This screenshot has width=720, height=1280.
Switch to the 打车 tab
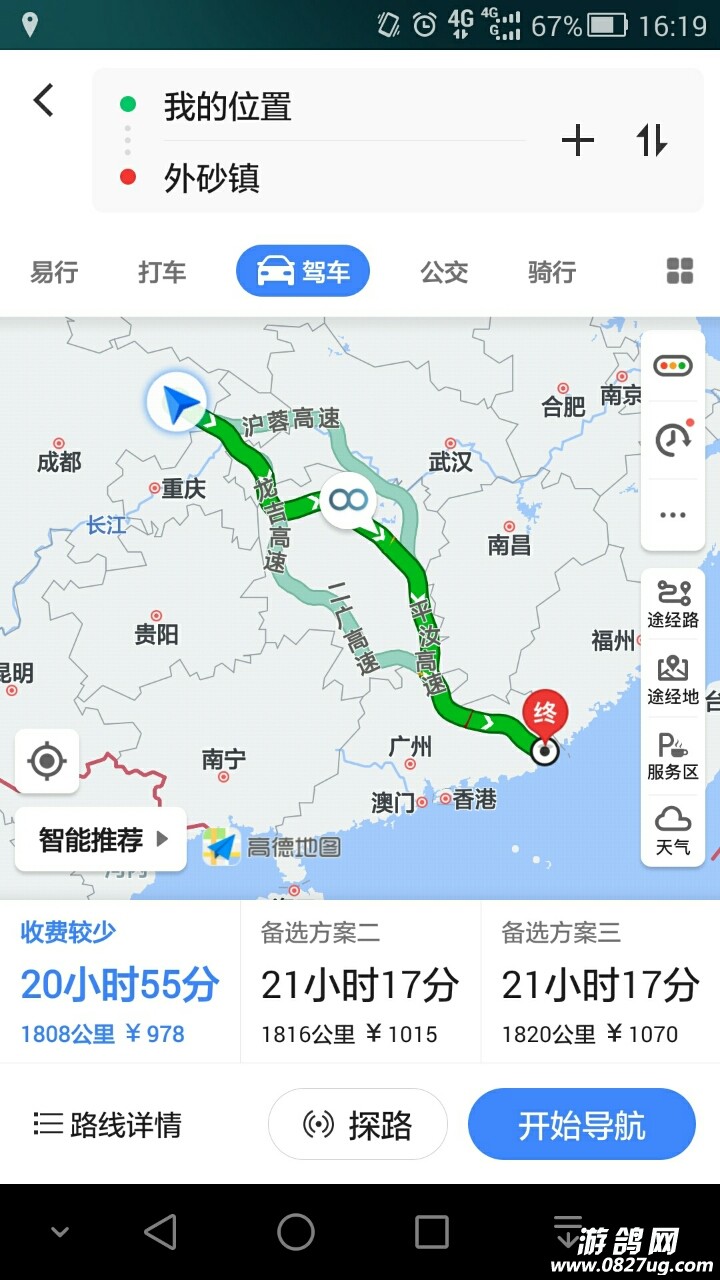(x=162, y=272)
